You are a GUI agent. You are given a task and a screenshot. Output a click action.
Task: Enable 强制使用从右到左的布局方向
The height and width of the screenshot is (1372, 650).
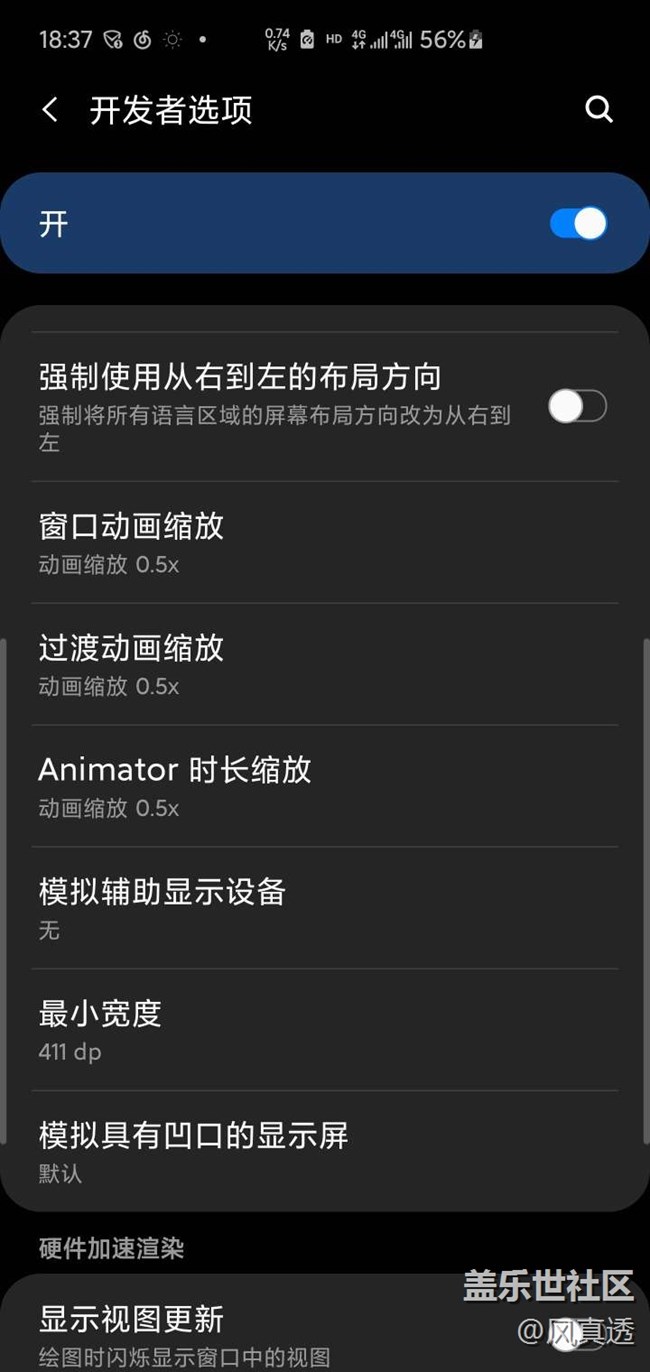click(x=577, y=406)
